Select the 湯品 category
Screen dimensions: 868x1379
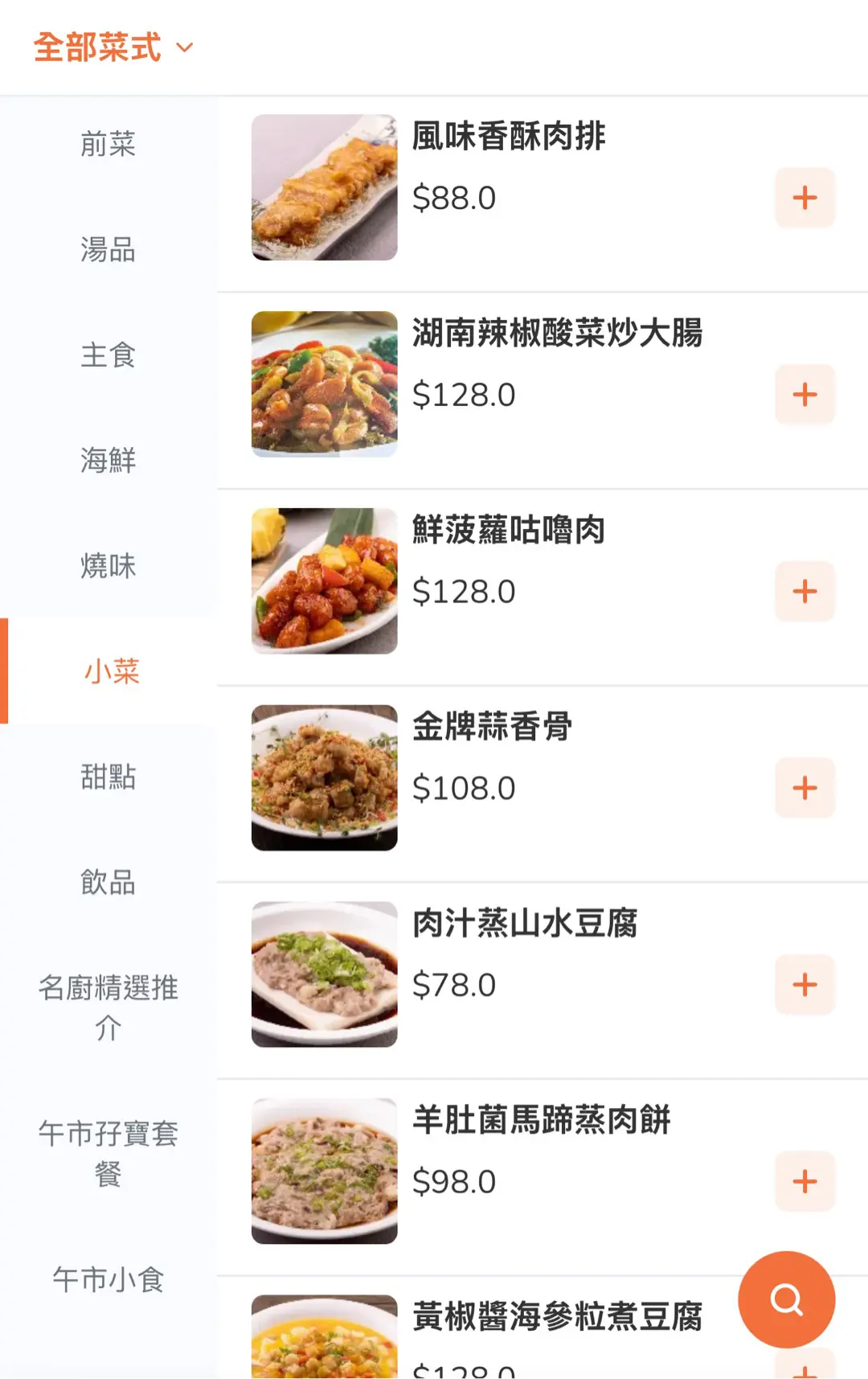108,250
